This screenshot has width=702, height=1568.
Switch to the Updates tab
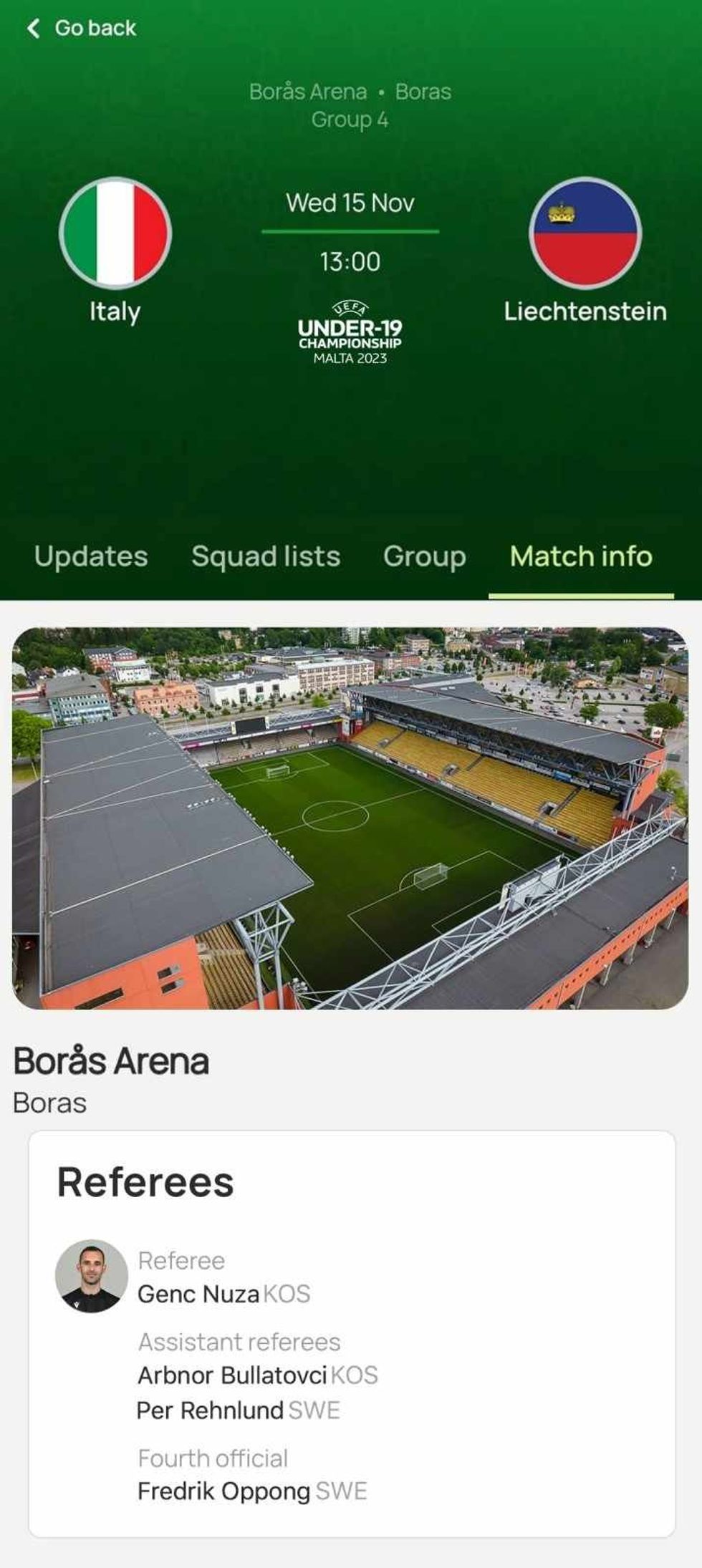91,556
